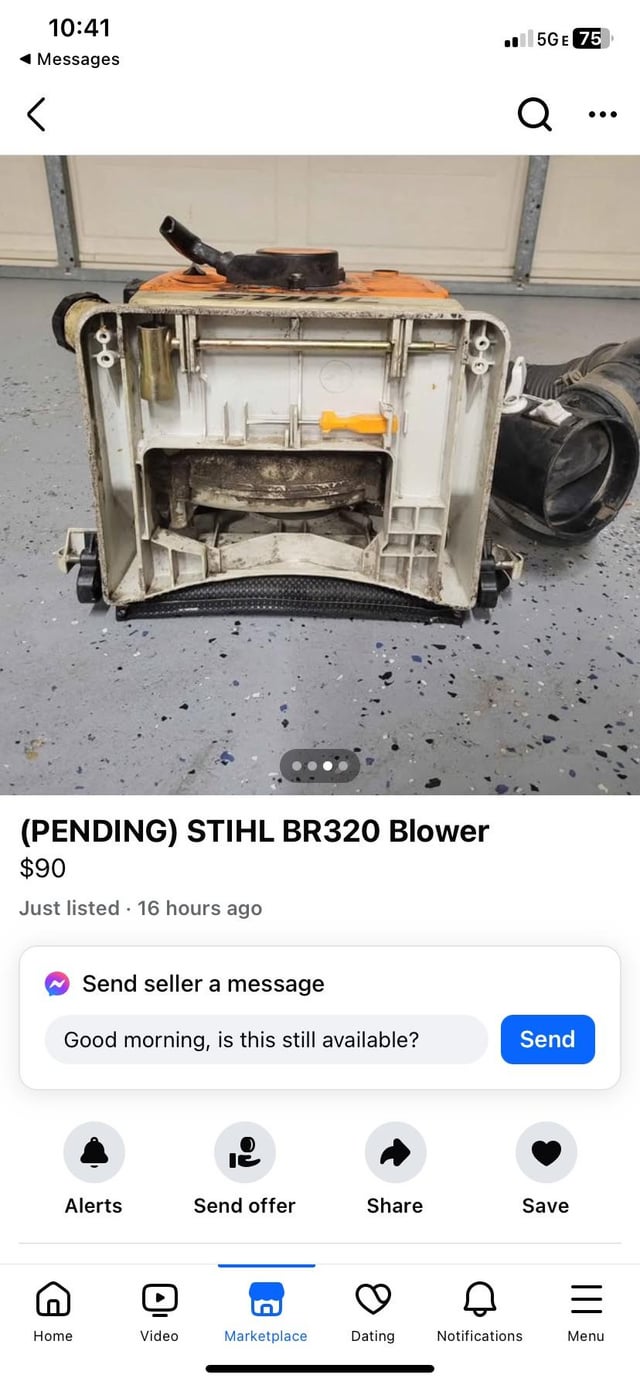Turn on Alerts for this listing
640x1385 pixels.
coord(94,1153)
